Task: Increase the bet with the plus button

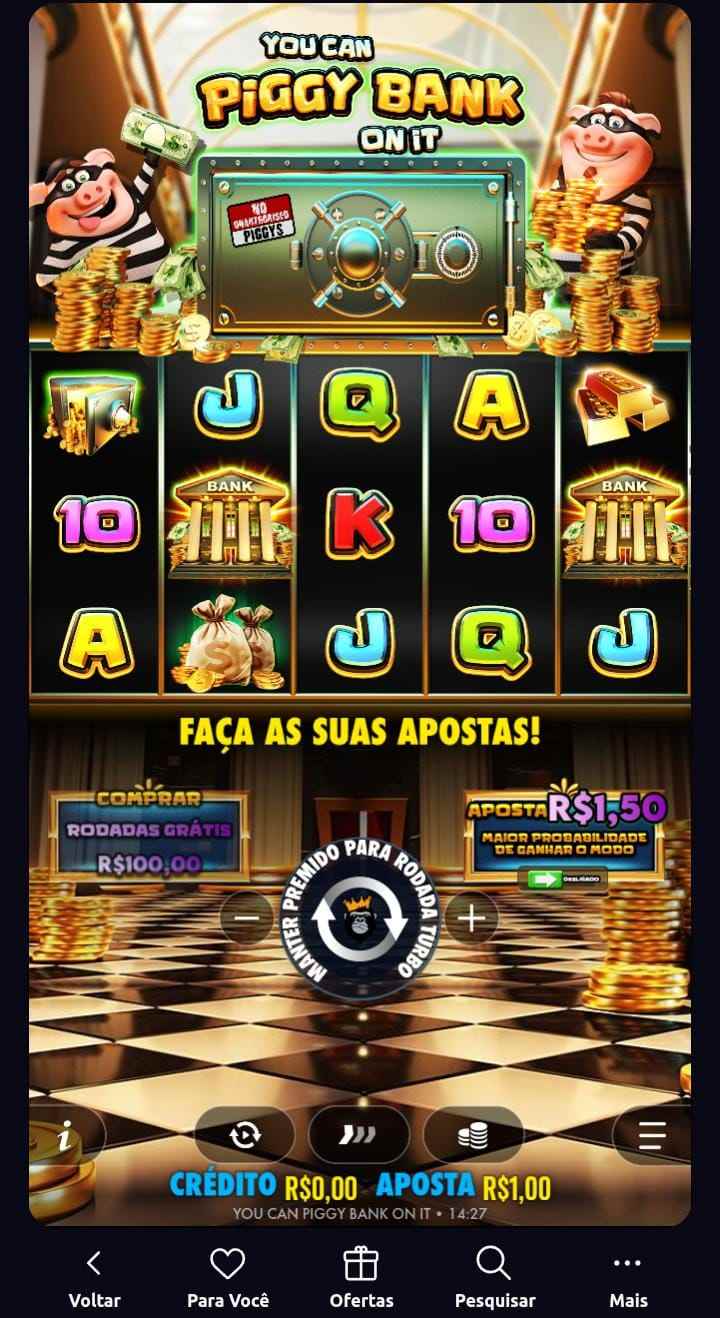Action: [x=471, y=918]
